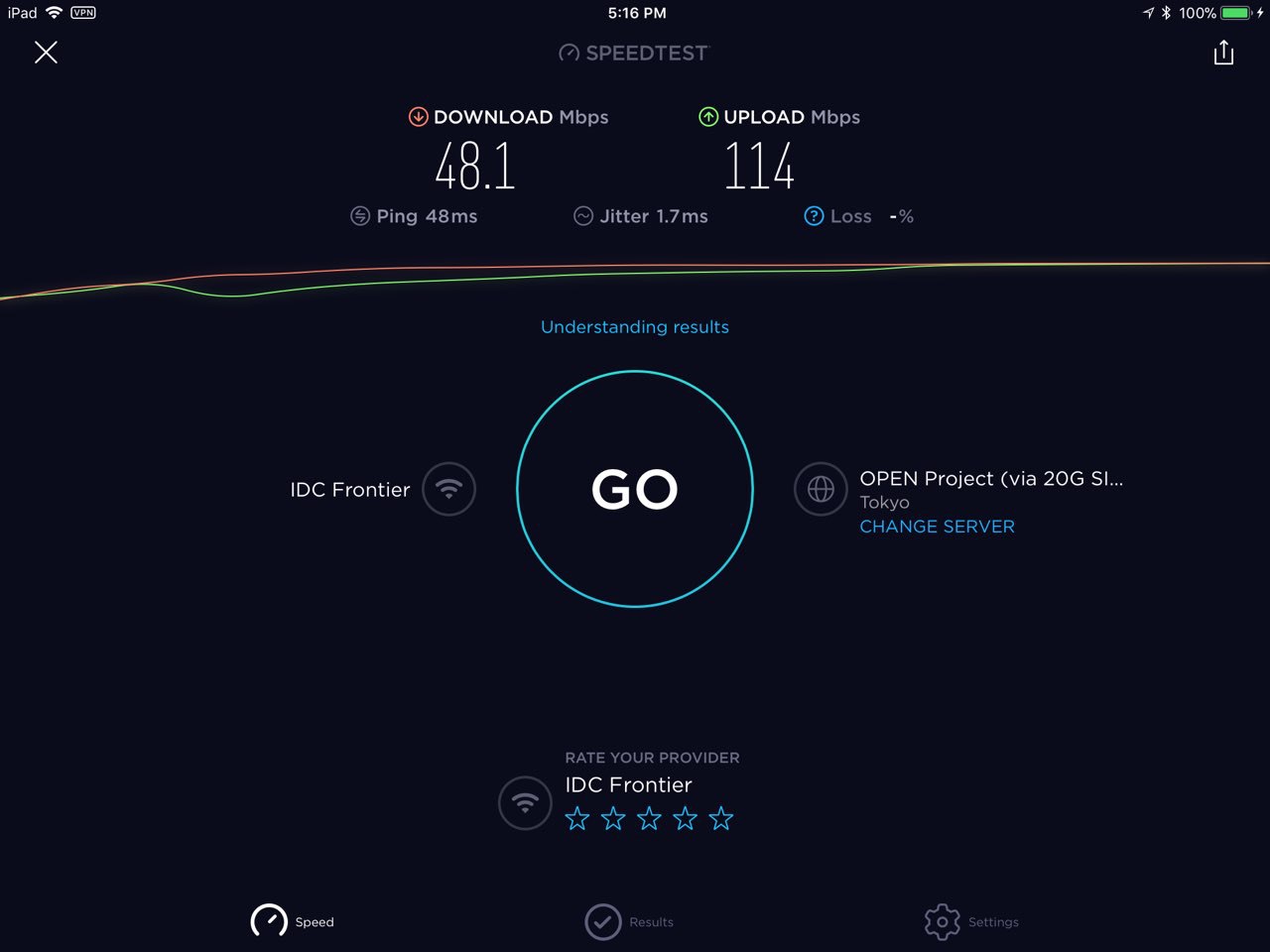
Task: Give IDC Frontier a three-star rating
Action: (649, 819)
